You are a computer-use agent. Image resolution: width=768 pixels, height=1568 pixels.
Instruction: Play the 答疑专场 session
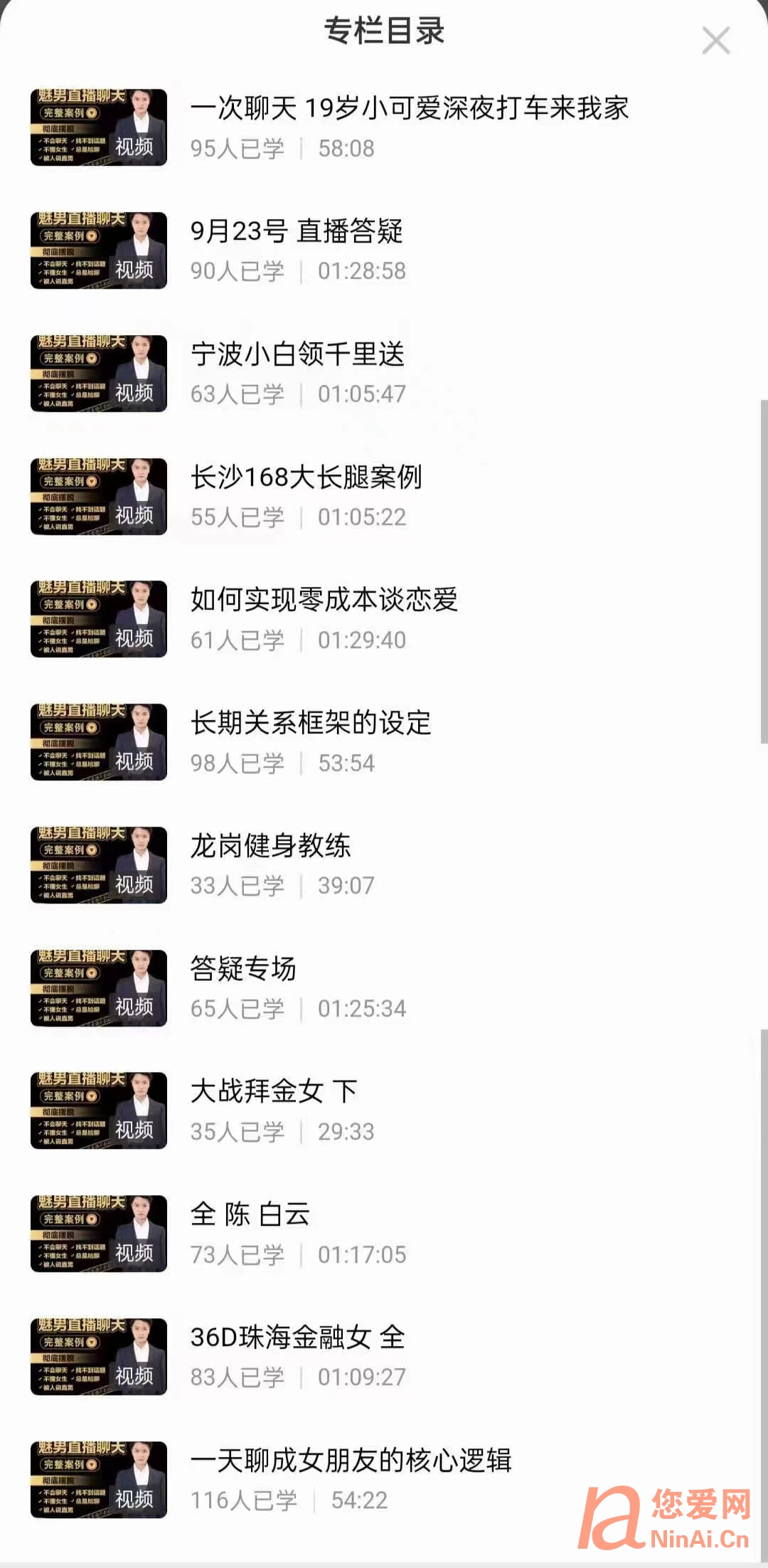tap(384, 988)
